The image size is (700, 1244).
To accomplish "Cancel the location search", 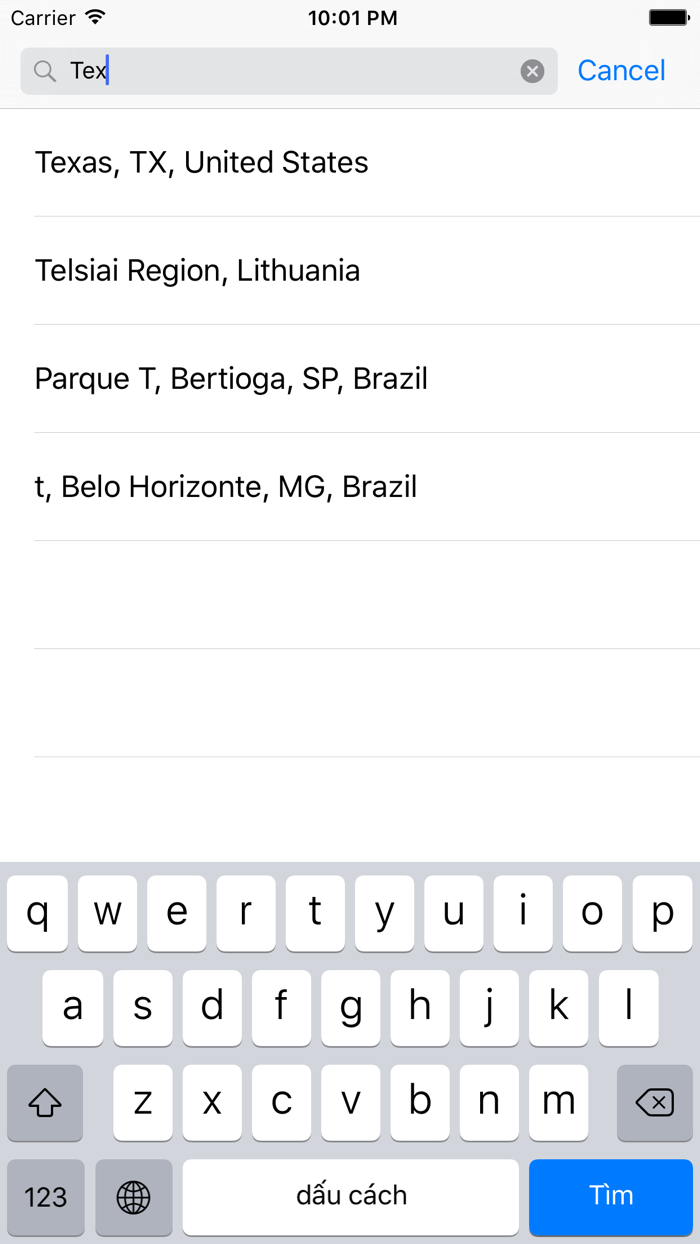I will pos(621,71).
